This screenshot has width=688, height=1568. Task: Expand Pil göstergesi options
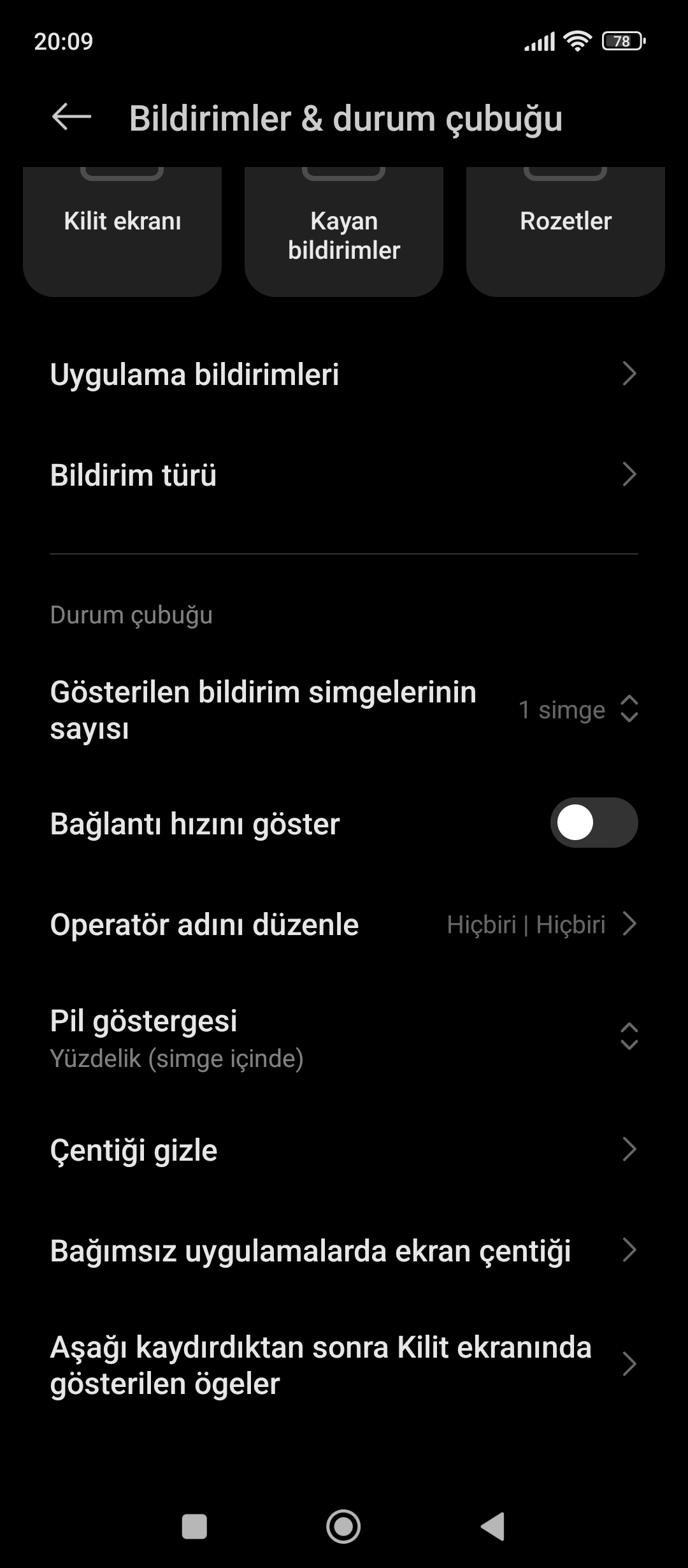344,1037
